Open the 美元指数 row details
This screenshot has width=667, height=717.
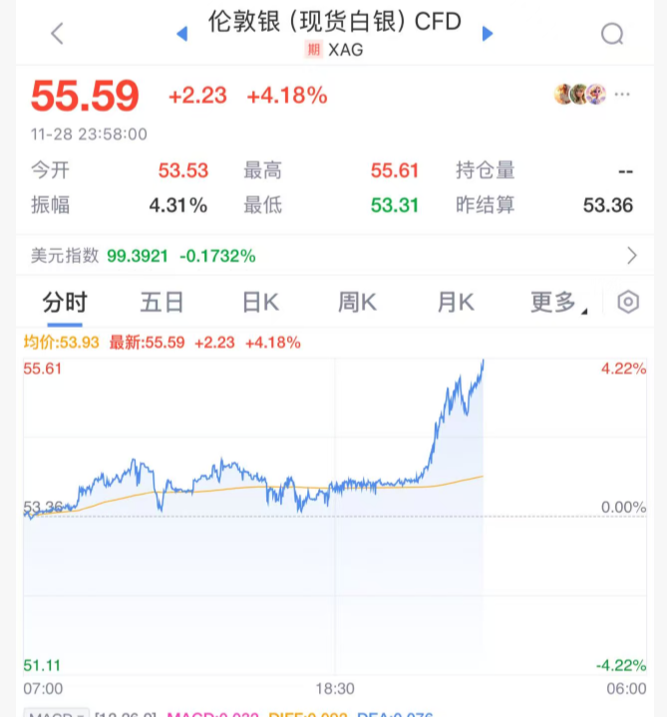point(631,256)
